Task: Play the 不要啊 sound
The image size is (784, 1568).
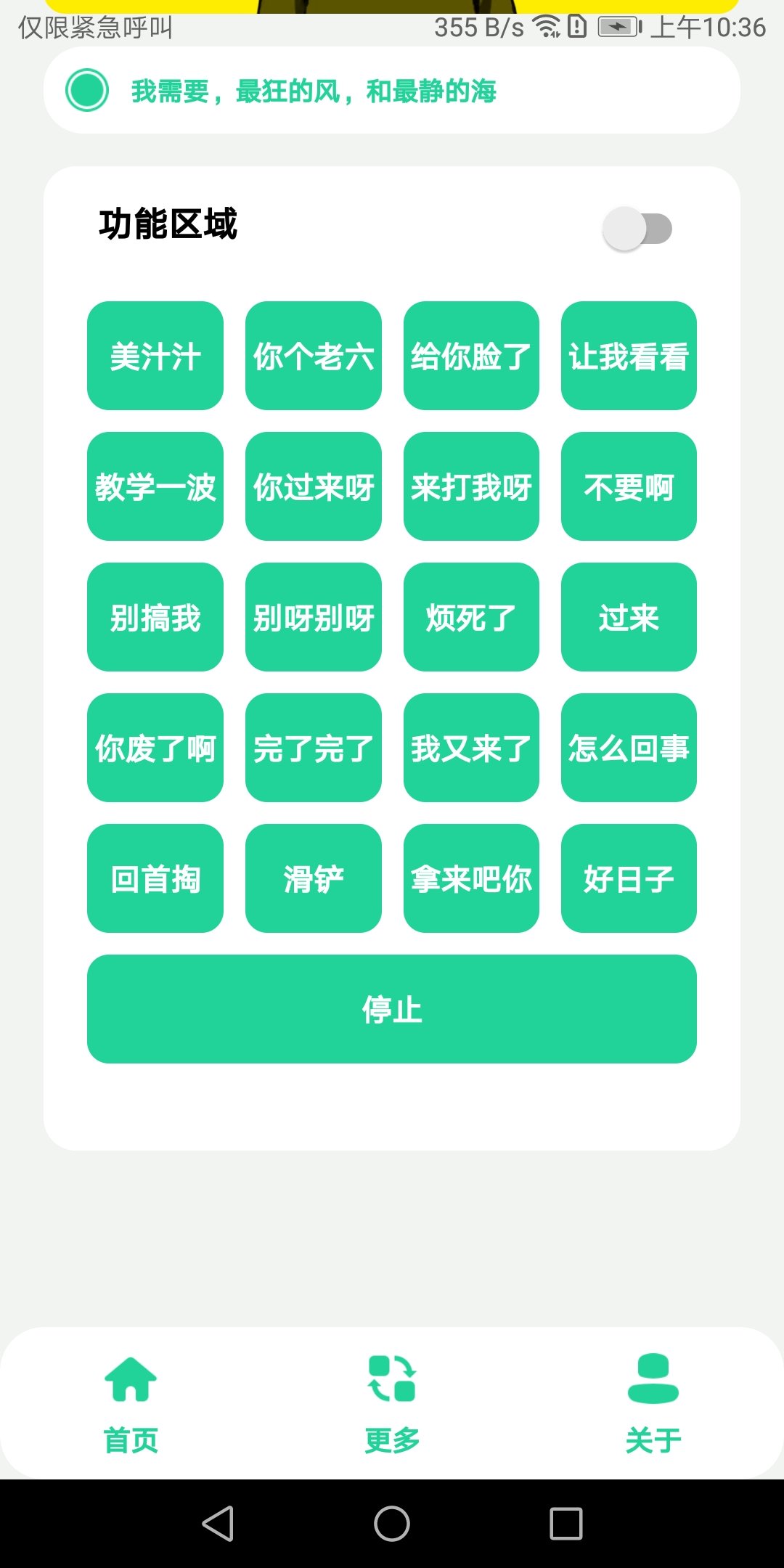Action: 629,486
